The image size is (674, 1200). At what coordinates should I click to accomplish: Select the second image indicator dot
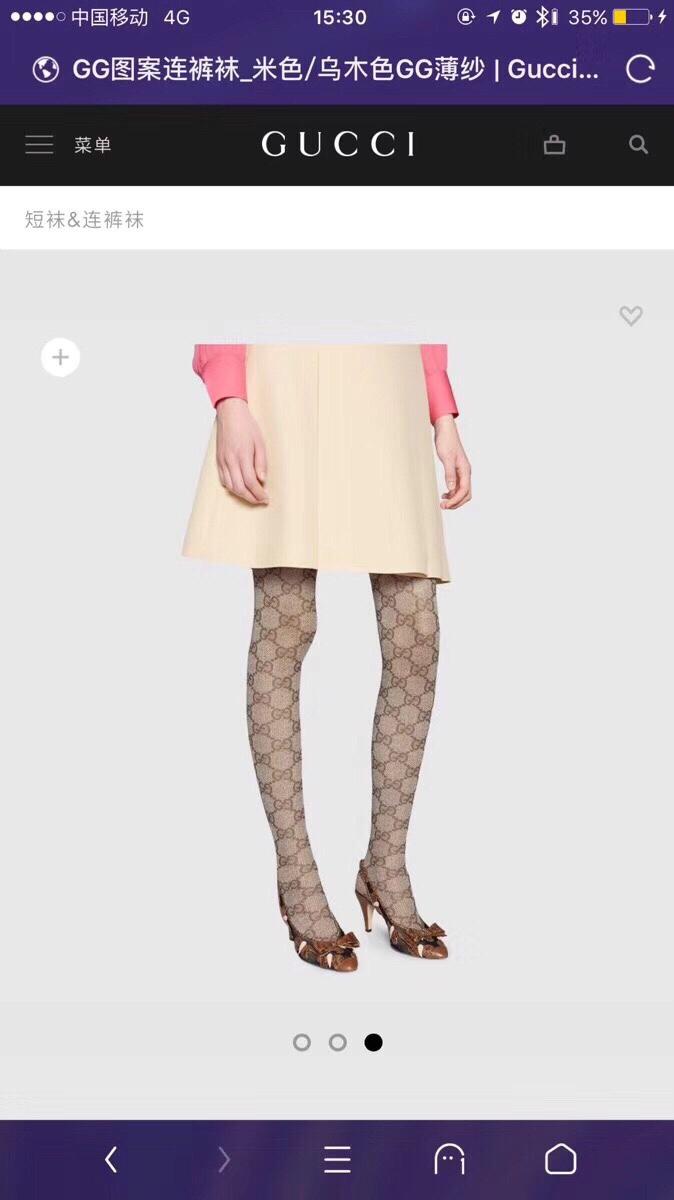[x=338, y=1042]
